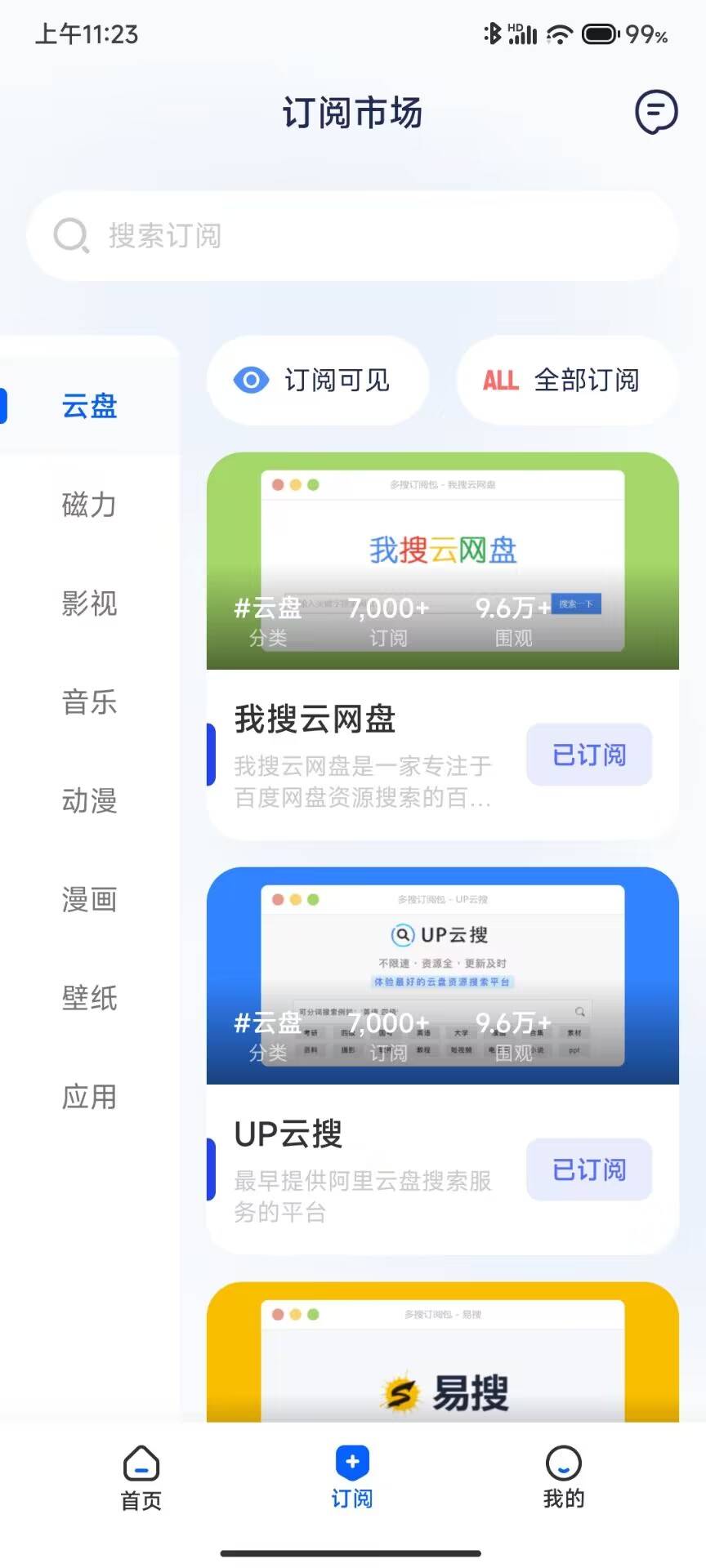Switch to the 我的 tab
Image resolution: width=706 pixels, height=1568 pixels.
pyautogui.click(x=564, y=1478)
